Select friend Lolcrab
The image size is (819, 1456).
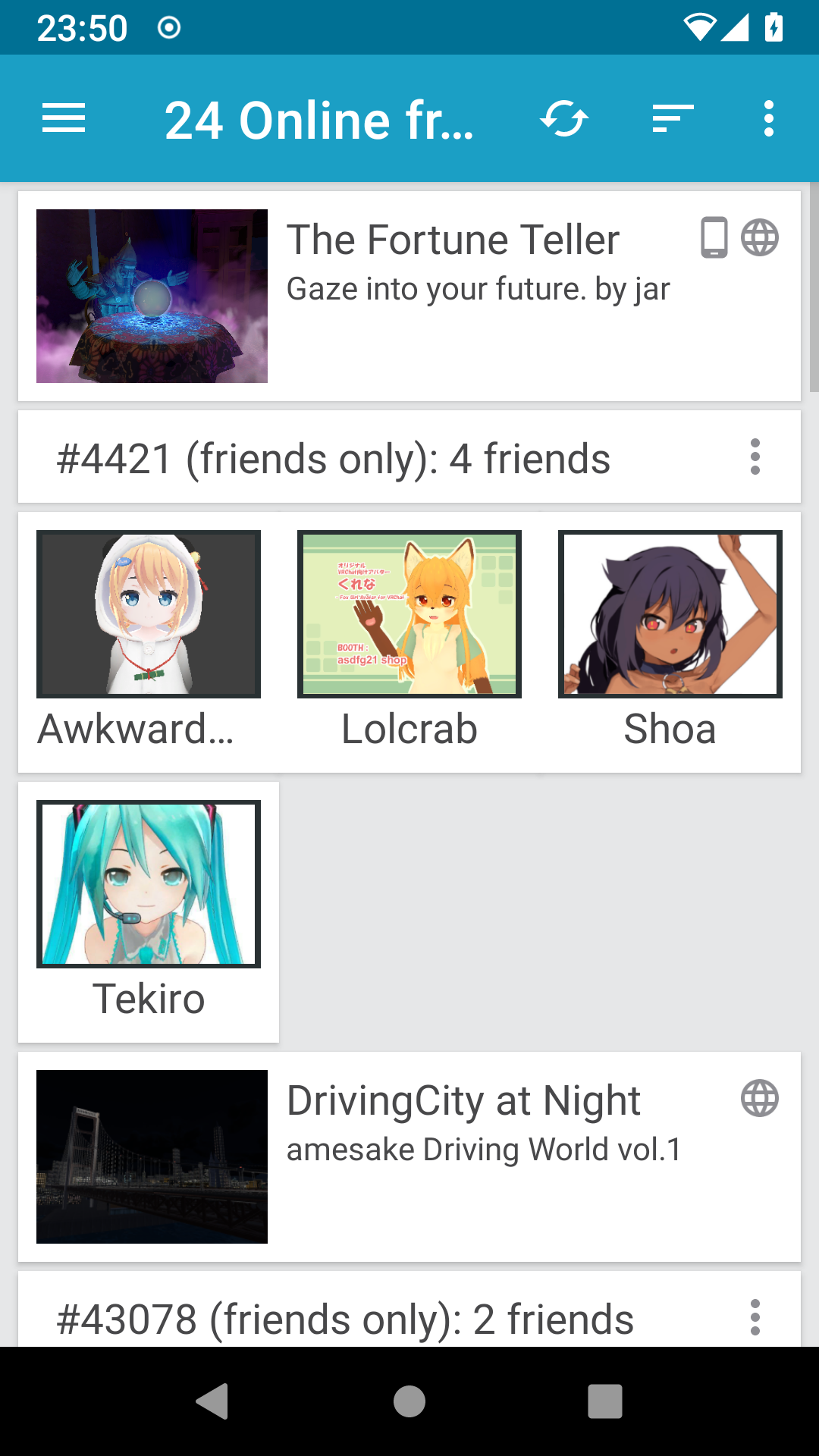[x=409, y=642]
